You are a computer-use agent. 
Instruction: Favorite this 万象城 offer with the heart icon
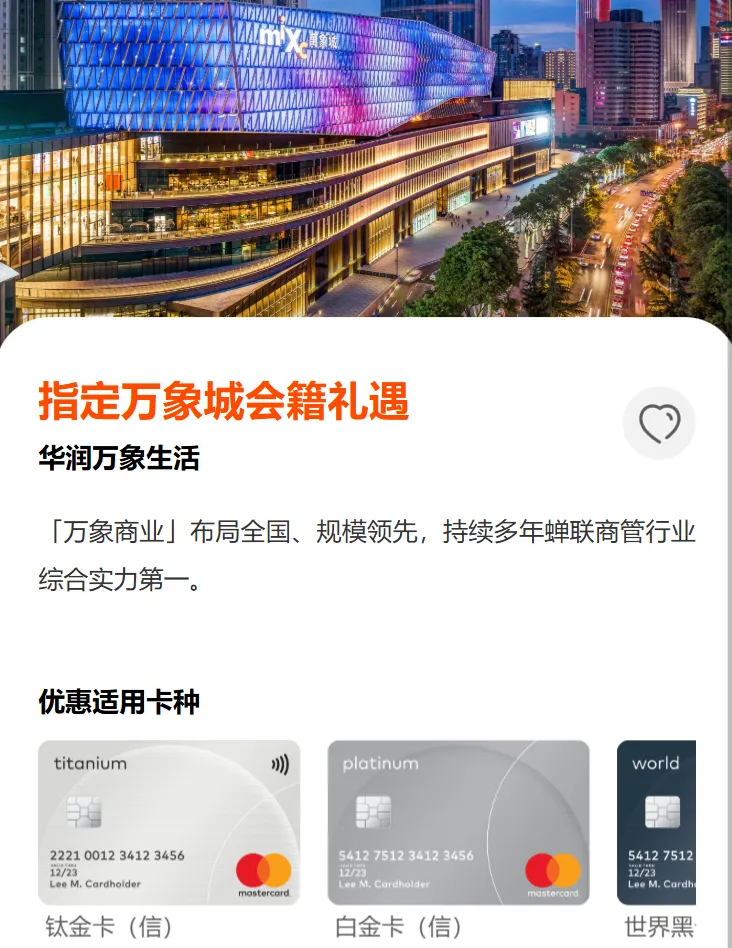pos(659,423)
